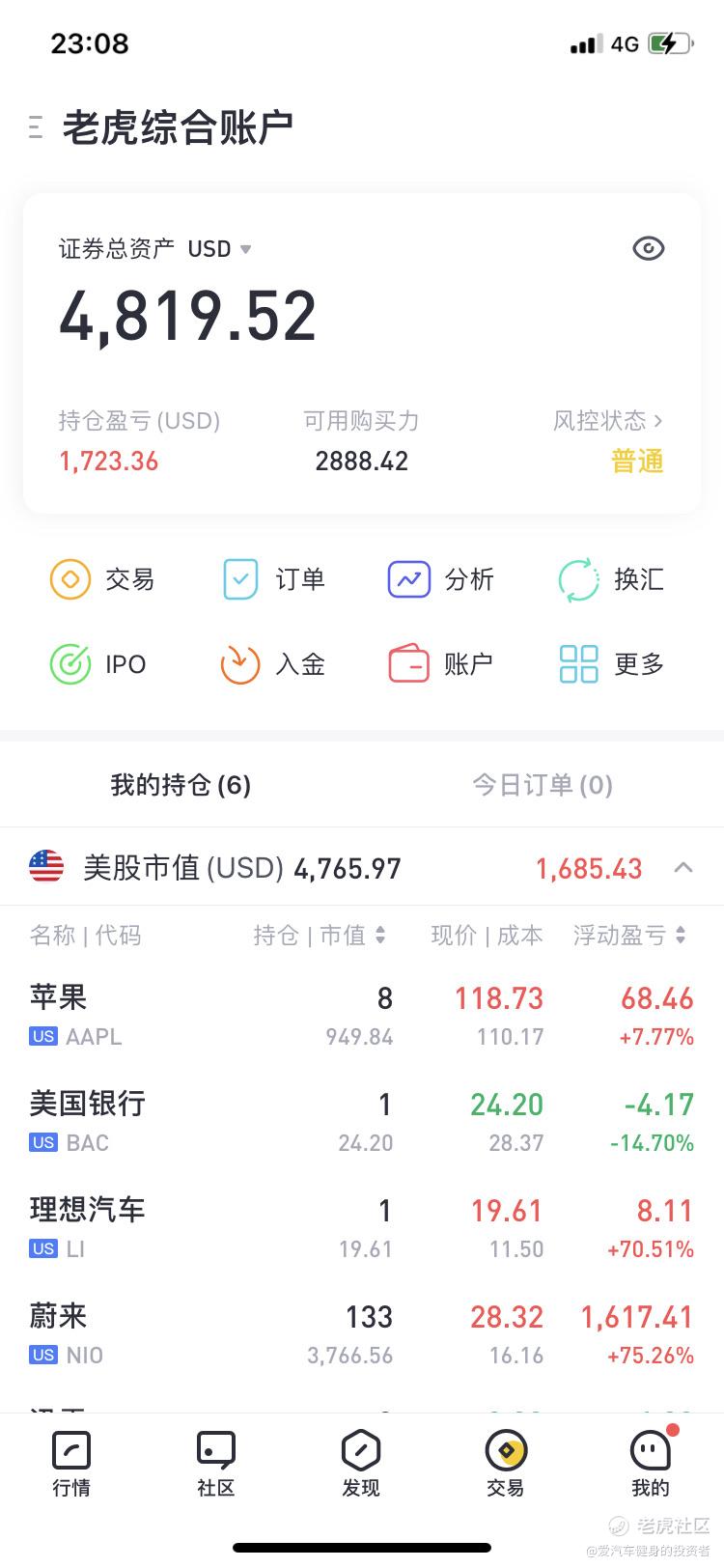Switch to 今日订单 tab
The width and height of the screenshot is (724, 1568).
click(x=543, y=785)
